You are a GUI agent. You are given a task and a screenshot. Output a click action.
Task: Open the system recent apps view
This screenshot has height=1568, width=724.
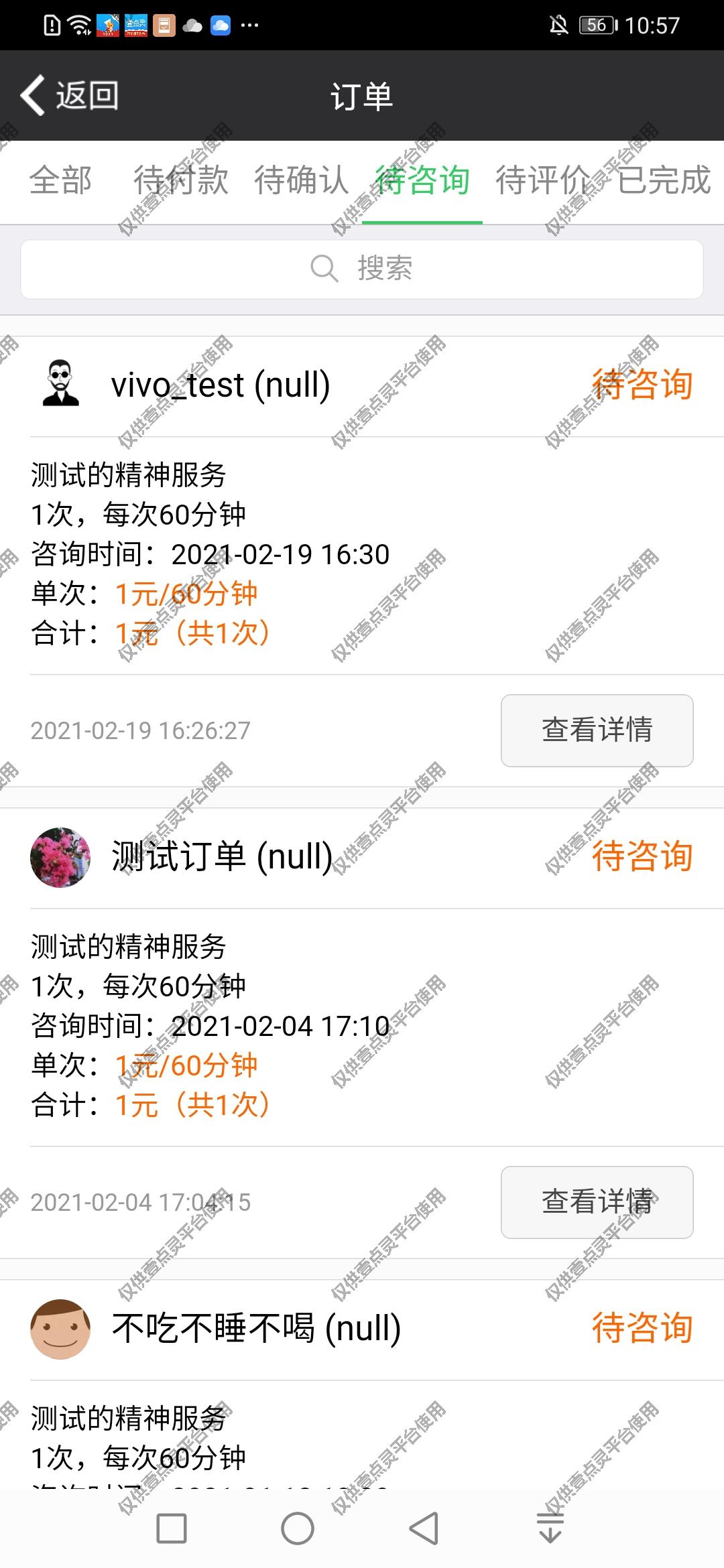tap(172, 1529)
